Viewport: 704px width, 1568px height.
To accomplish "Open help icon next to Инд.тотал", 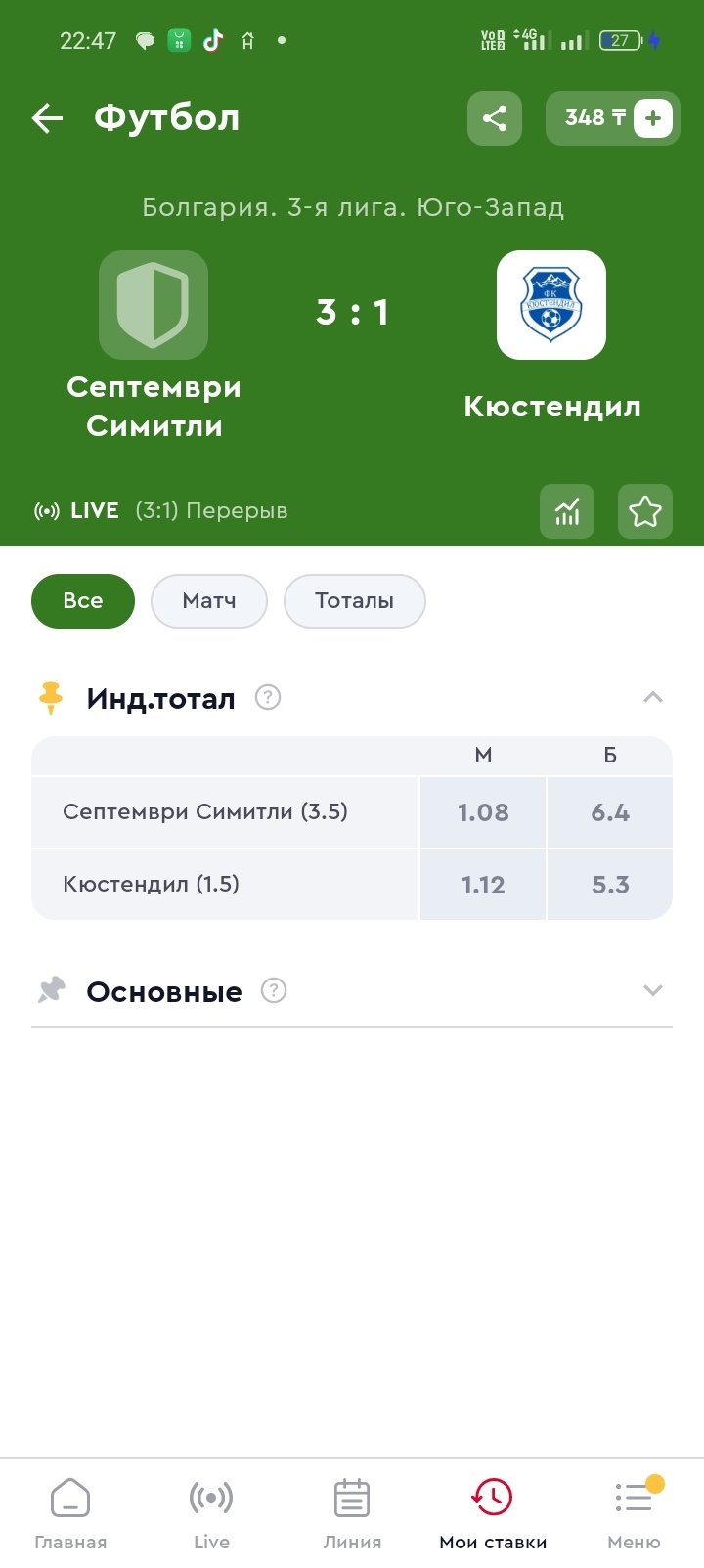I will pos(268,697).
